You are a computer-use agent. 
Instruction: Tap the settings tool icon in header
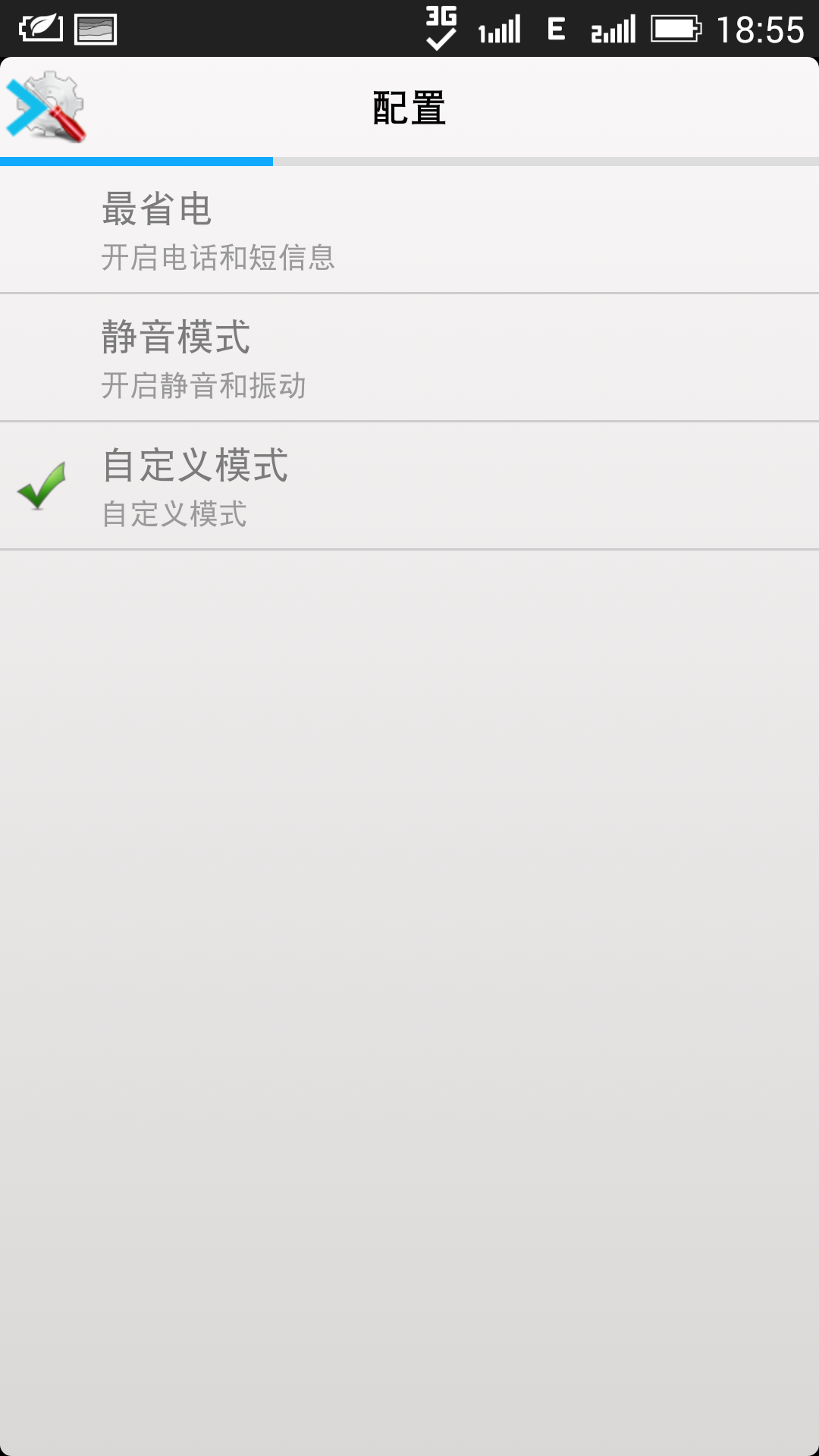pos(47,108)
